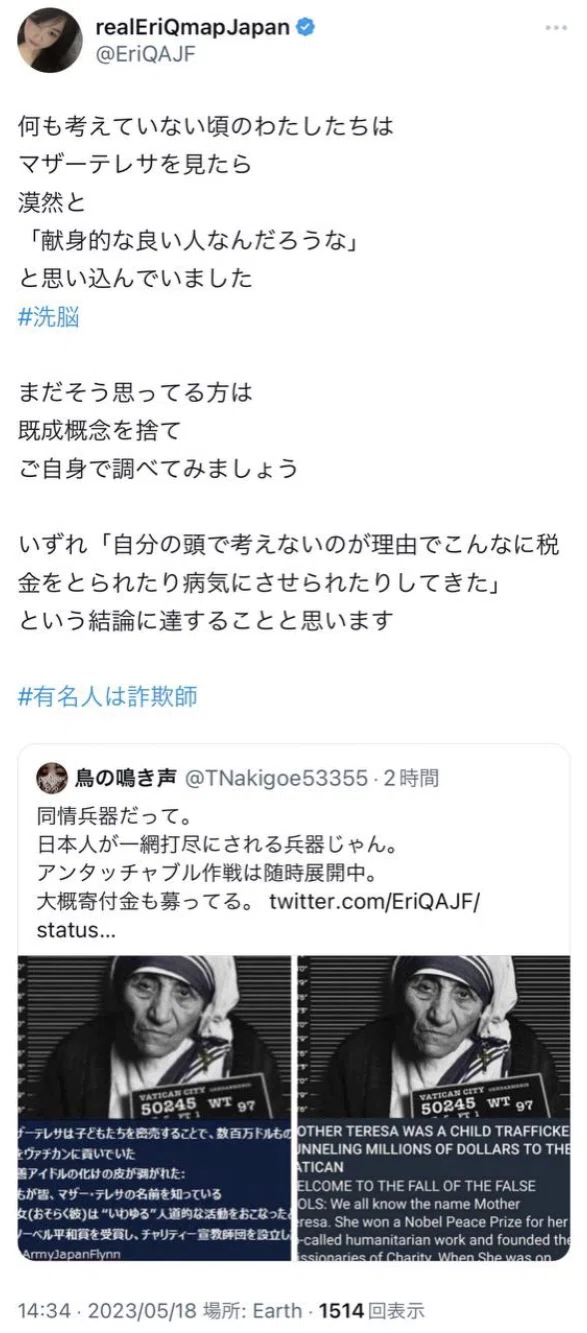Open the tweet's three-dot overflow menu
Image resolution: width=587 pixels, height=1333 pixels.
[x=555, y=29]
